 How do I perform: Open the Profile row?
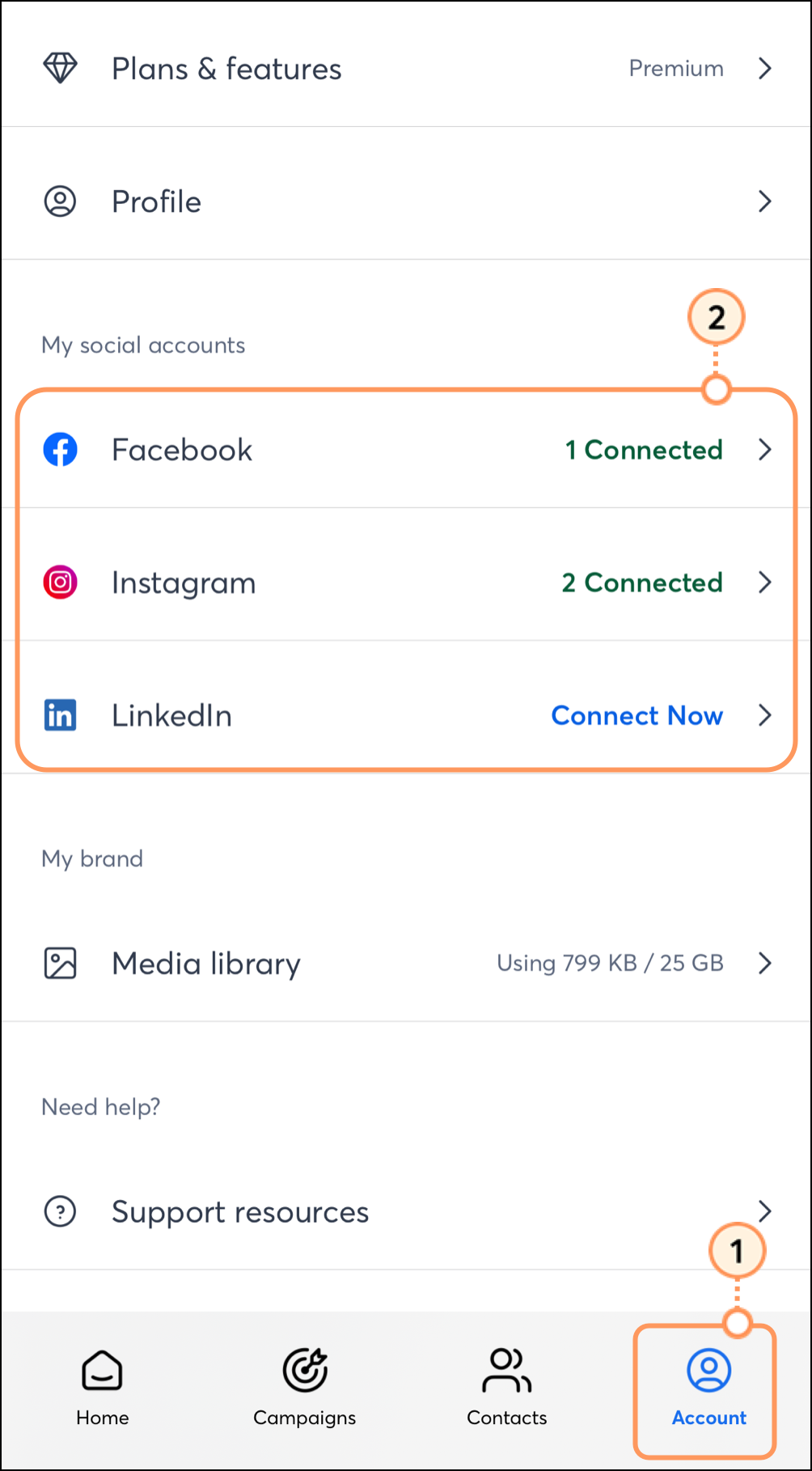coord(404,201)
